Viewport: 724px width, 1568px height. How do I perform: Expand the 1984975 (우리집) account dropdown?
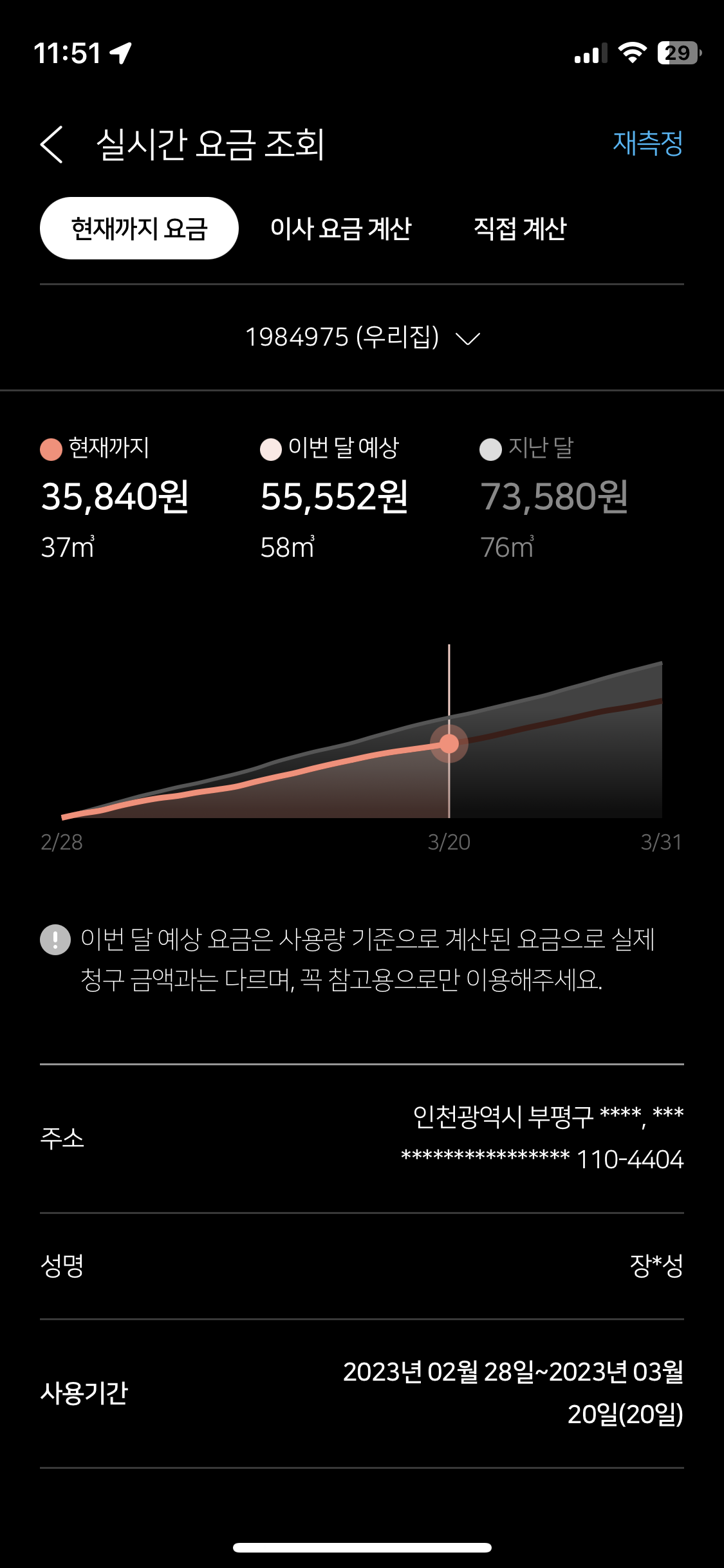[x=362, y=337]
